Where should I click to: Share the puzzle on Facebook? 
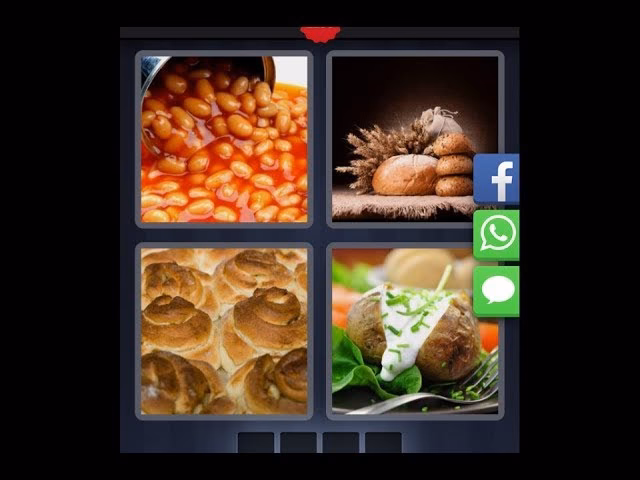(x=496, y=180)
